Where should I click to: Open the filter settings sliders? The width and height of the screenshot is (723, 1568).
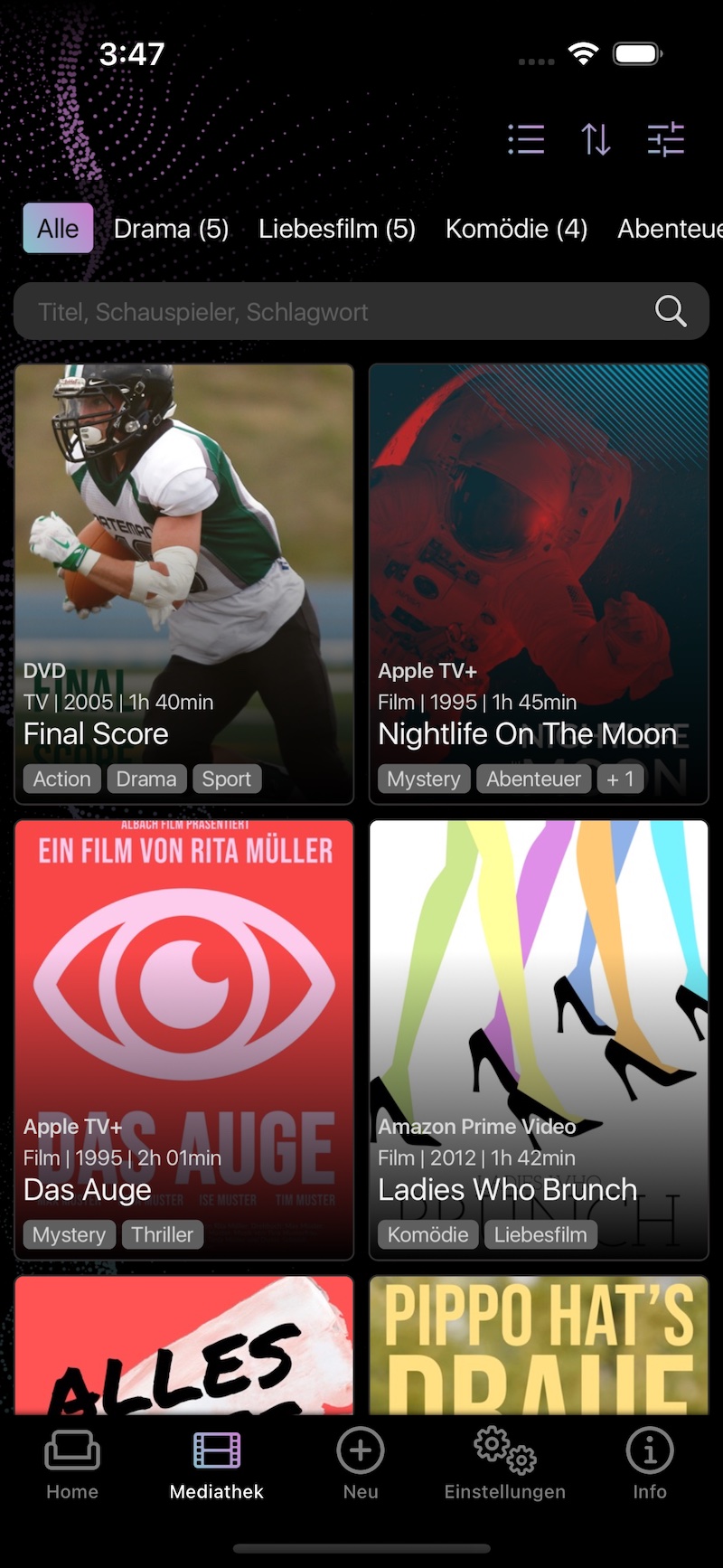pos(666,140)
